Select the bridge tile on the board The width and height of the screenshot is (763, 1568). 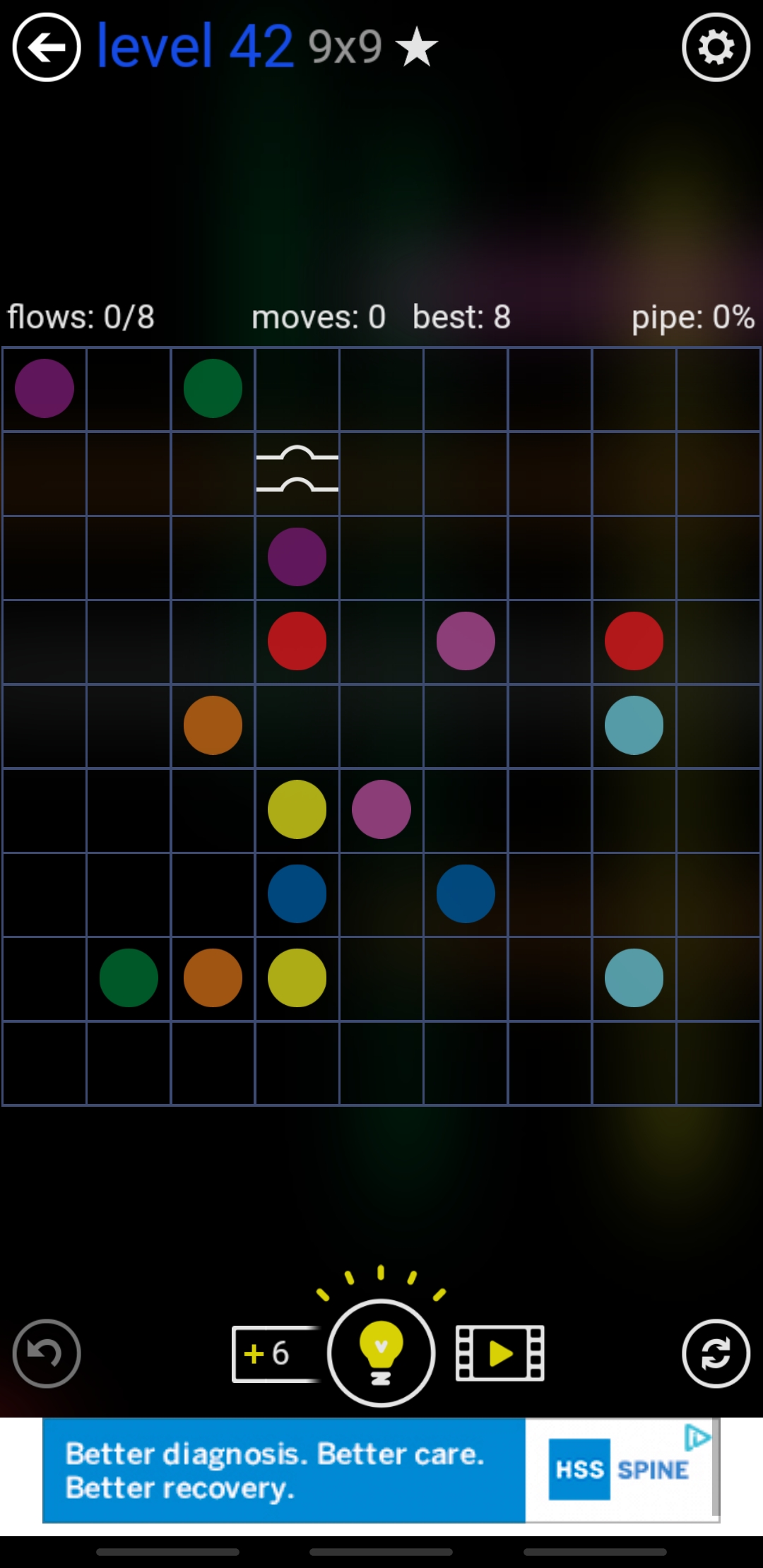click(297, 473)
